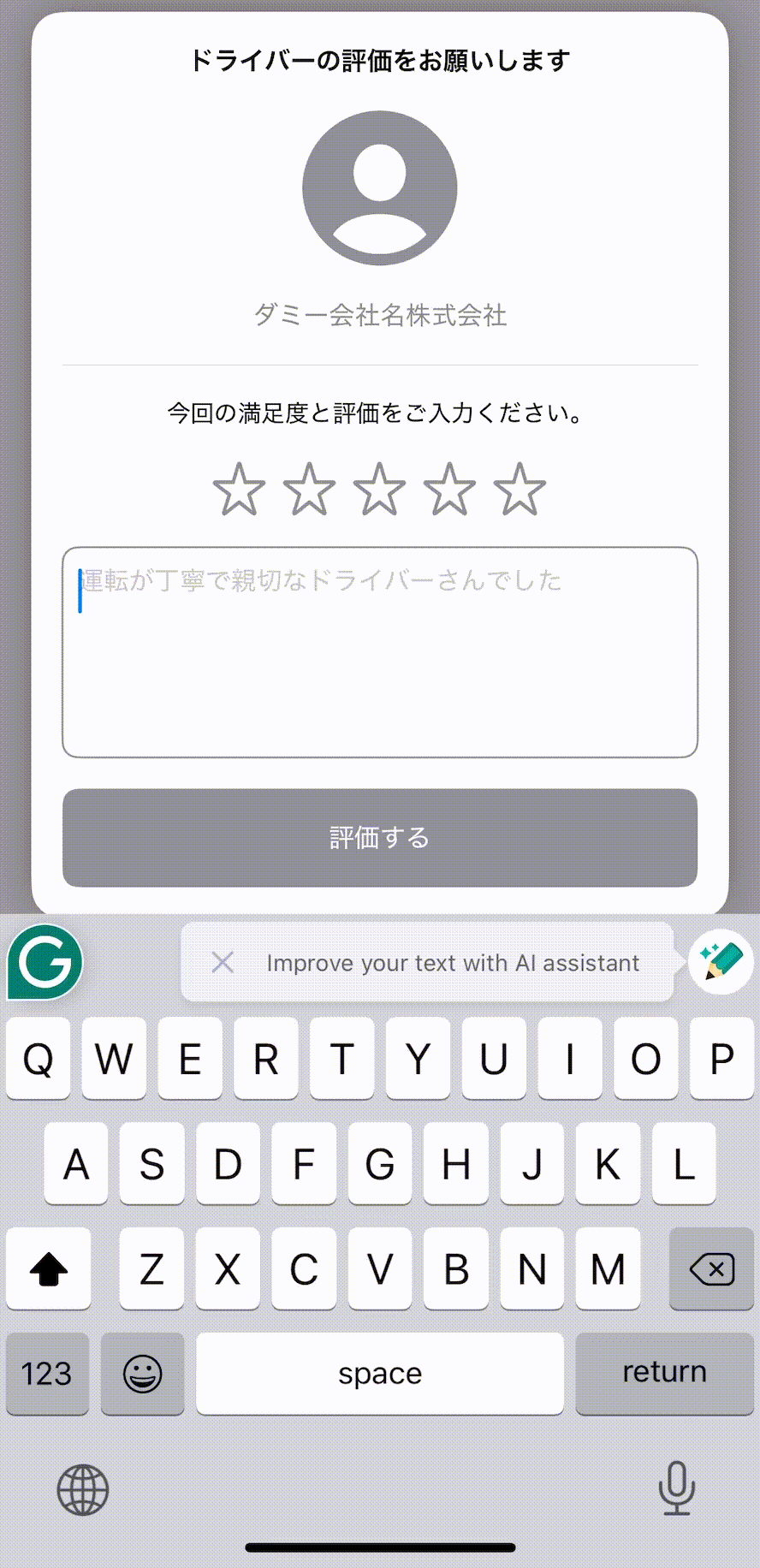Submit with the 評価する button

click(379, 837)
